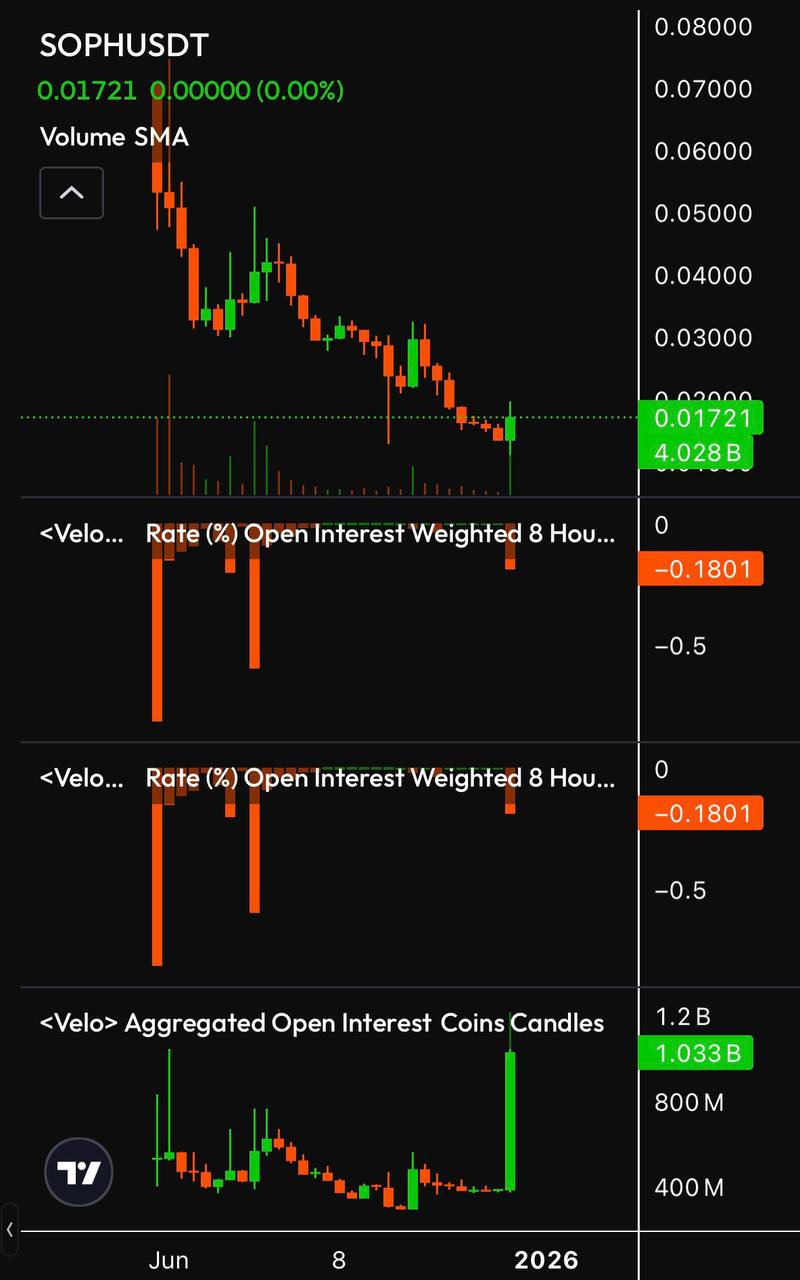Open the SOPHUSDT symbol title
The image size is (800, 1280).
point(124,46)
